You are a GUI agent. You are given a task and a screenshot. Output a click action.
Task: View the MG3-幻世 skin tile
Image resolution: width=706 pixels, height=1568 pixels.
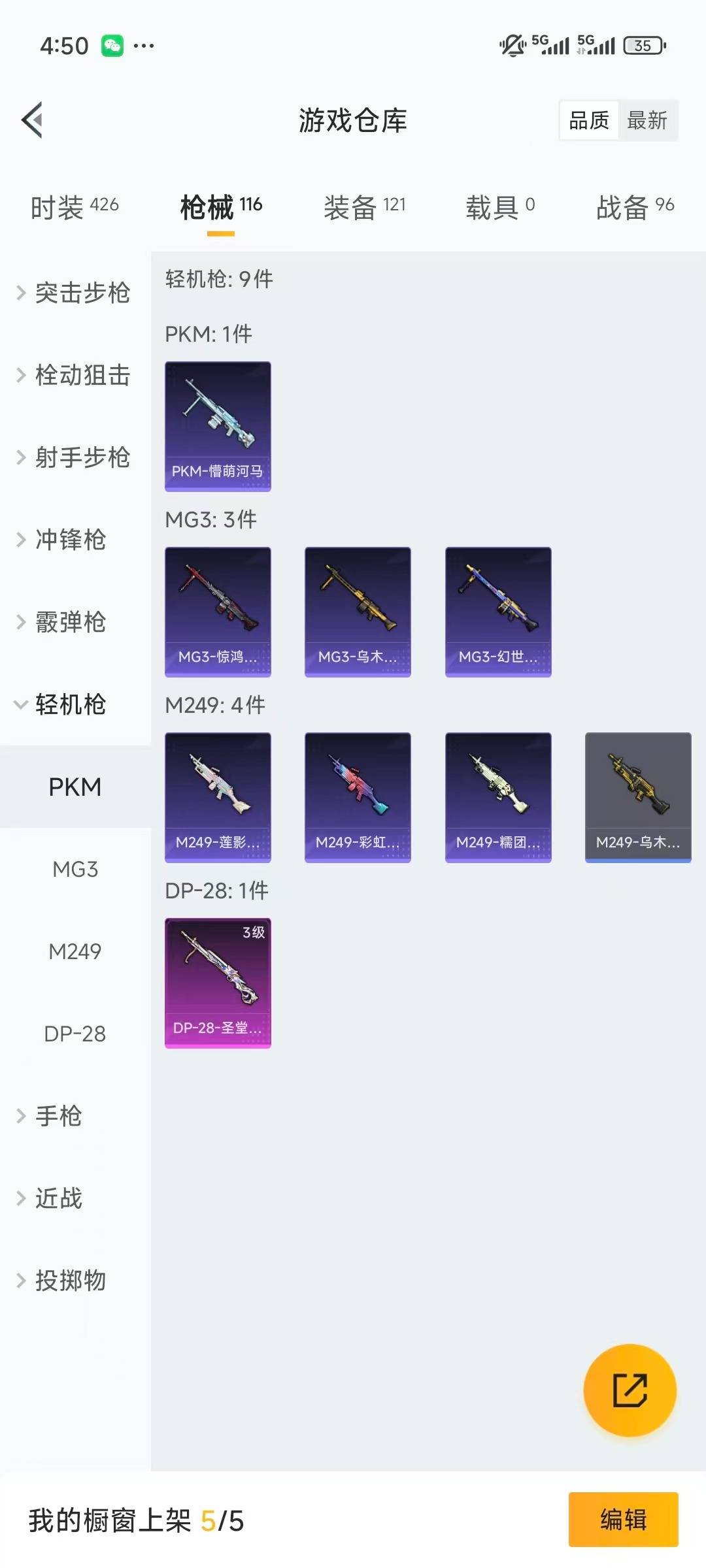coord(498,612)
